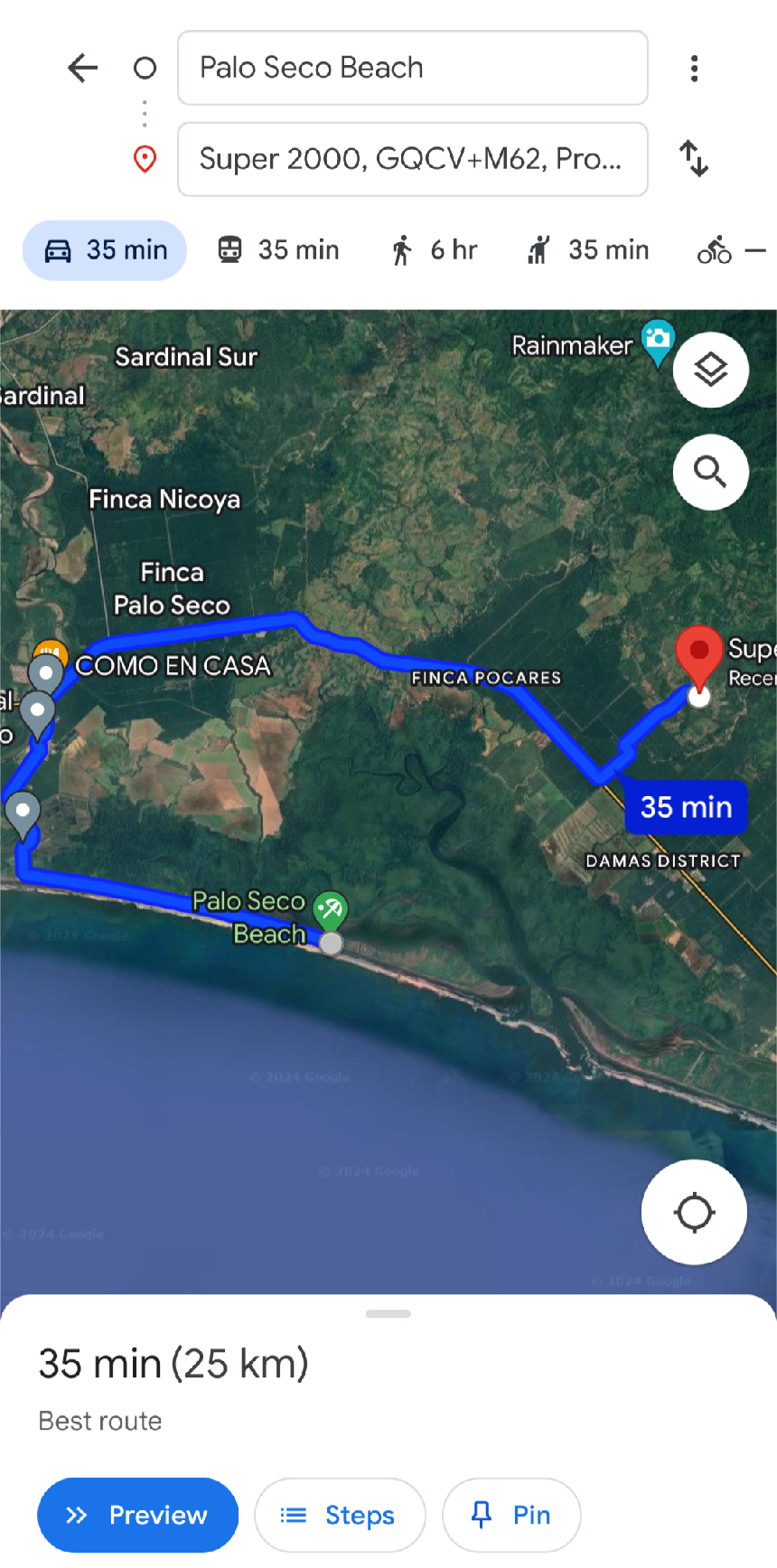Expand the route details sheet handle
The image size is (777, 1568).
pos(388,1314)
